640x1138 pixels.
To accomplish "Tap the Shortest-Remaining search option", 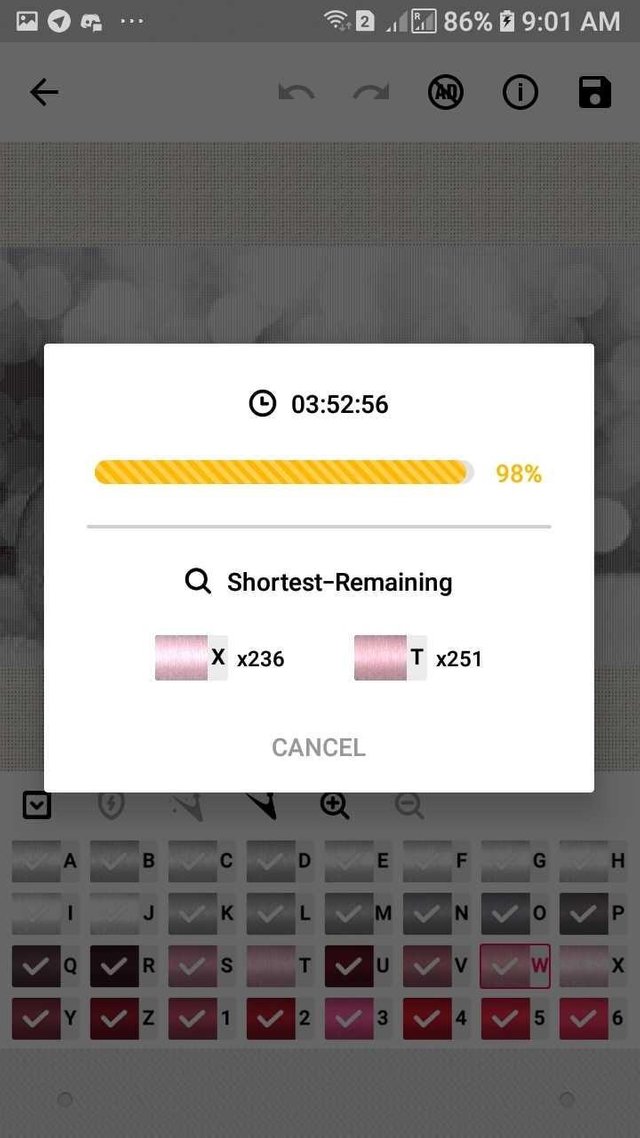I will (319, 581).
